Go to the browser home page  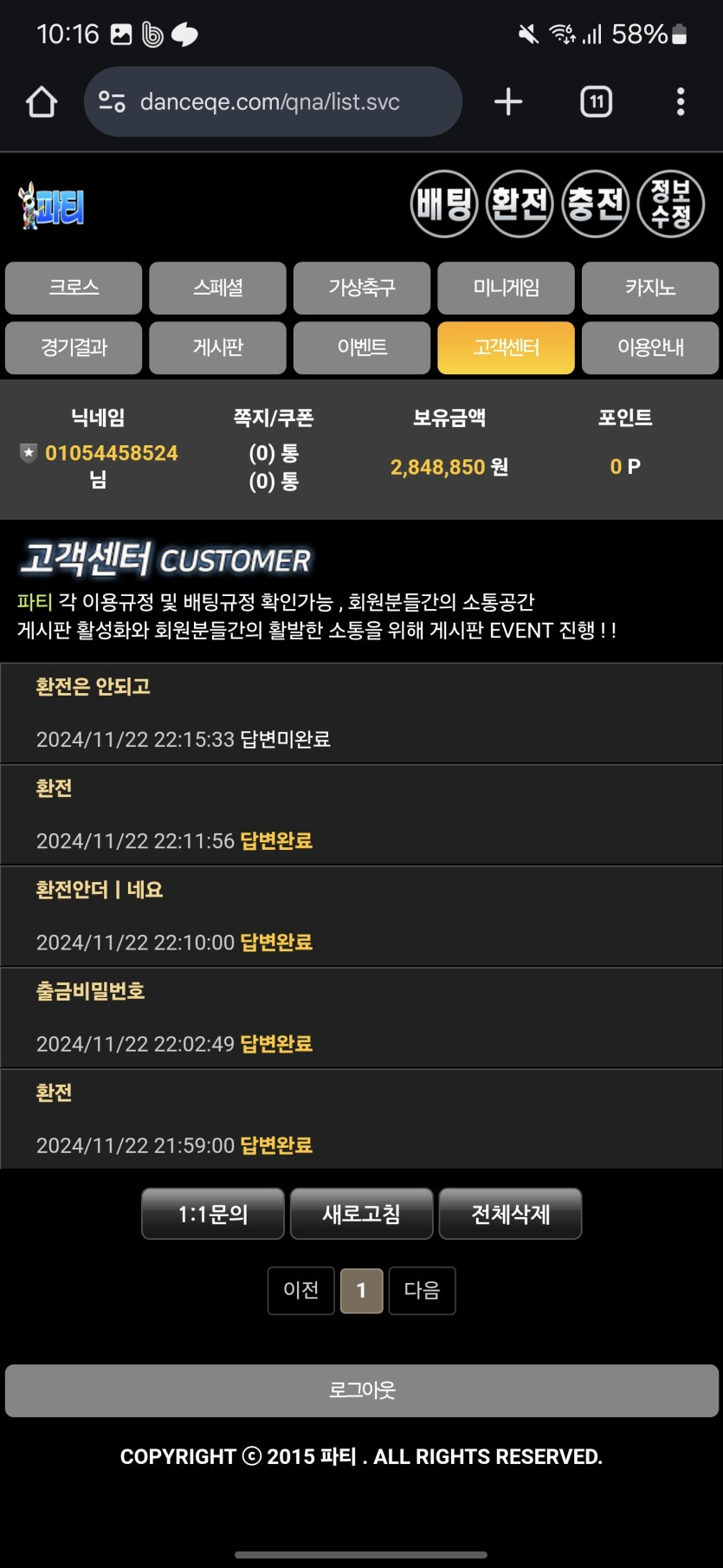[x=41, y=102]
